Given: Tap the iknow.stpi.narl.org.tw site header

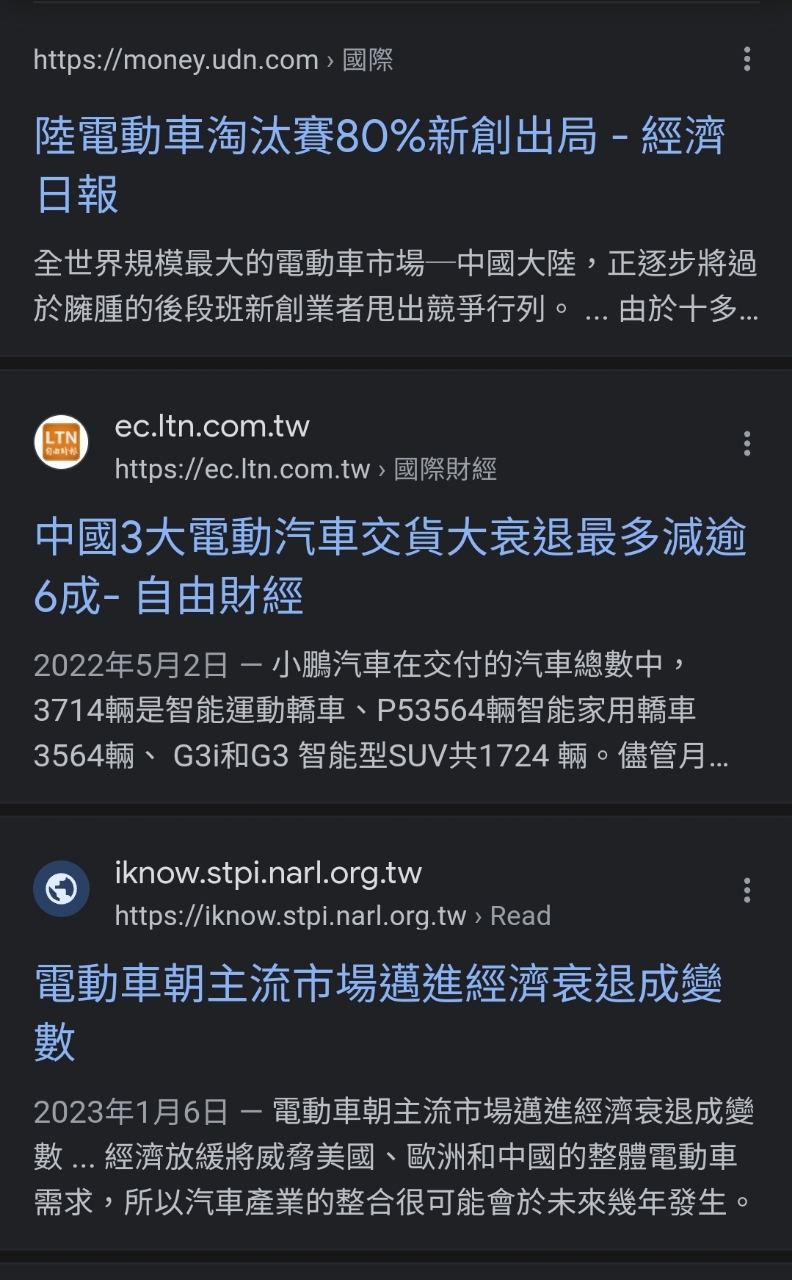Looking at the screenshot, I should (292, 892).
